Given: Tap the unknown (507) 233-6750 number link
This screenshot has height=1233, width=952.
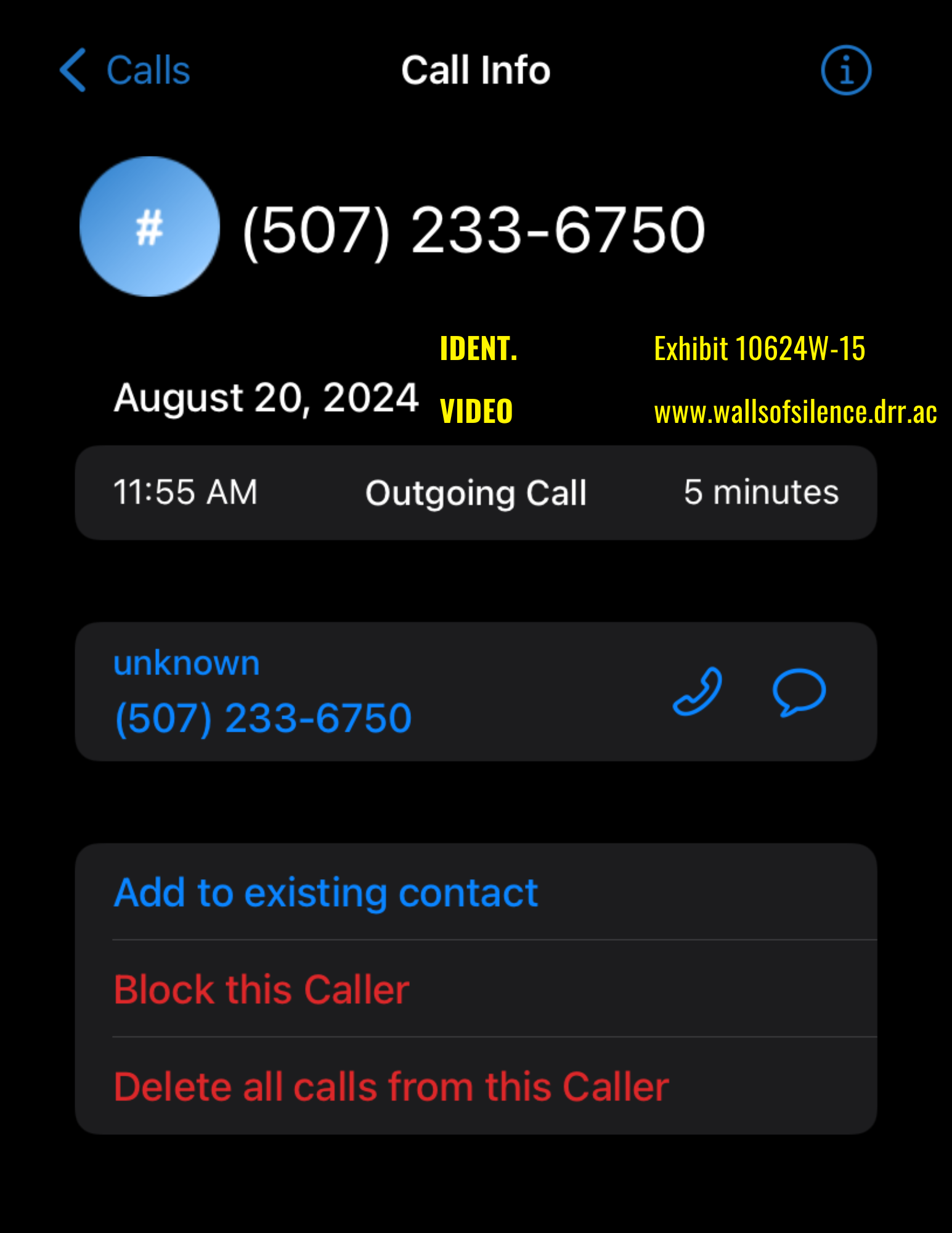Looking at the screenshot, I should pos(263,718).
